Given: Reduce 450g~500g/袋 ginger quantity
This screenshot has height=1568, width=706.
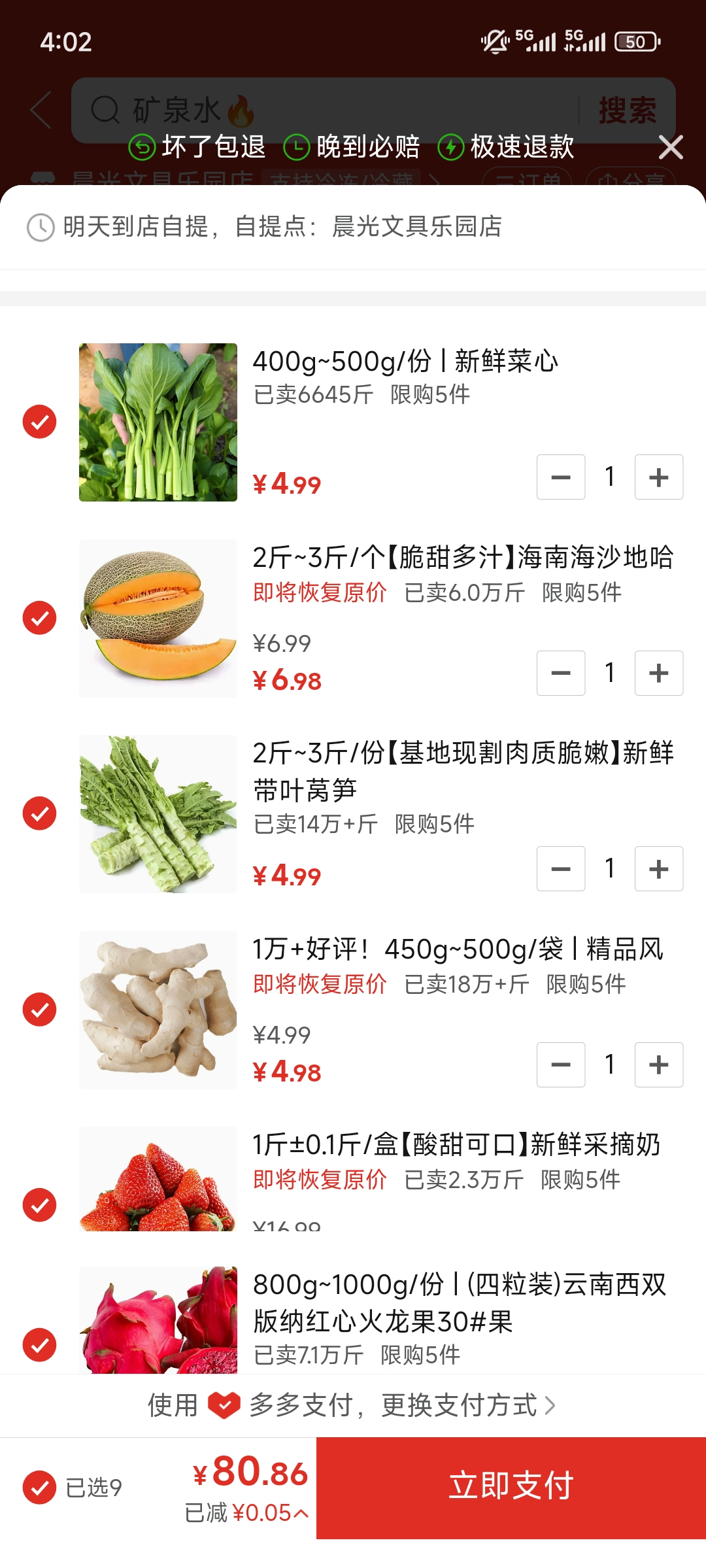Looking at the screenshot, I should tap(561, 1065).
